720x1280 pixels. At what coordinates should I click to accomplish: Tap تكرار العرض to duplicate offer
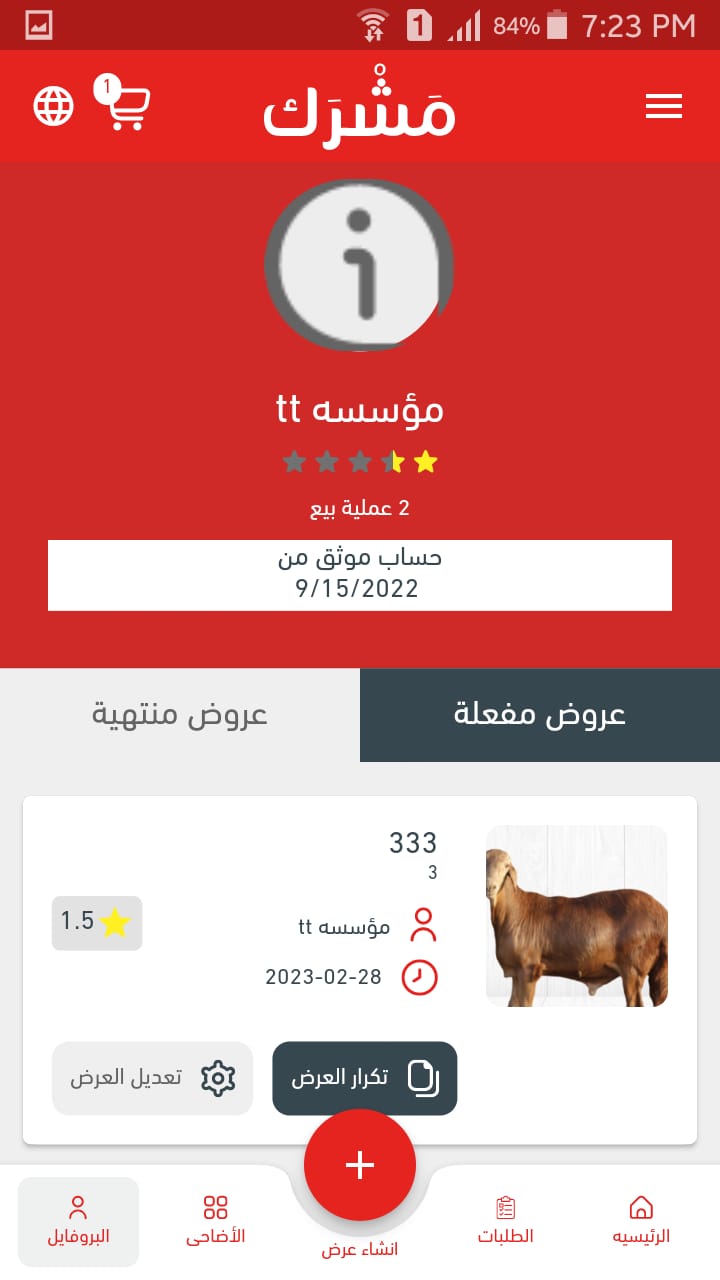tap(364, 1078)
